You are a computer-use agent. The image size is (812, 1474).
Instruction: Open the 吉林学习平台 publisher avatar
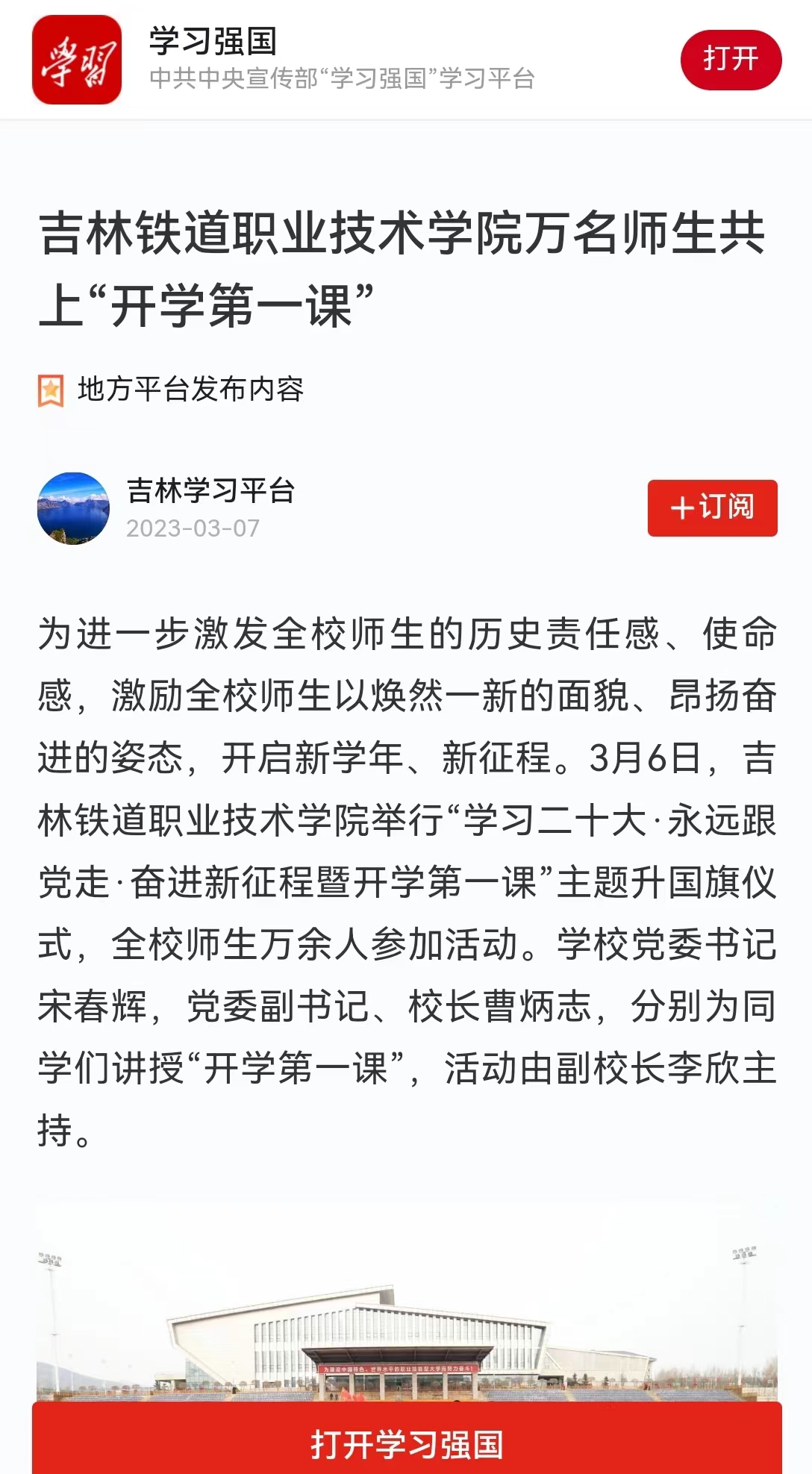73,508
